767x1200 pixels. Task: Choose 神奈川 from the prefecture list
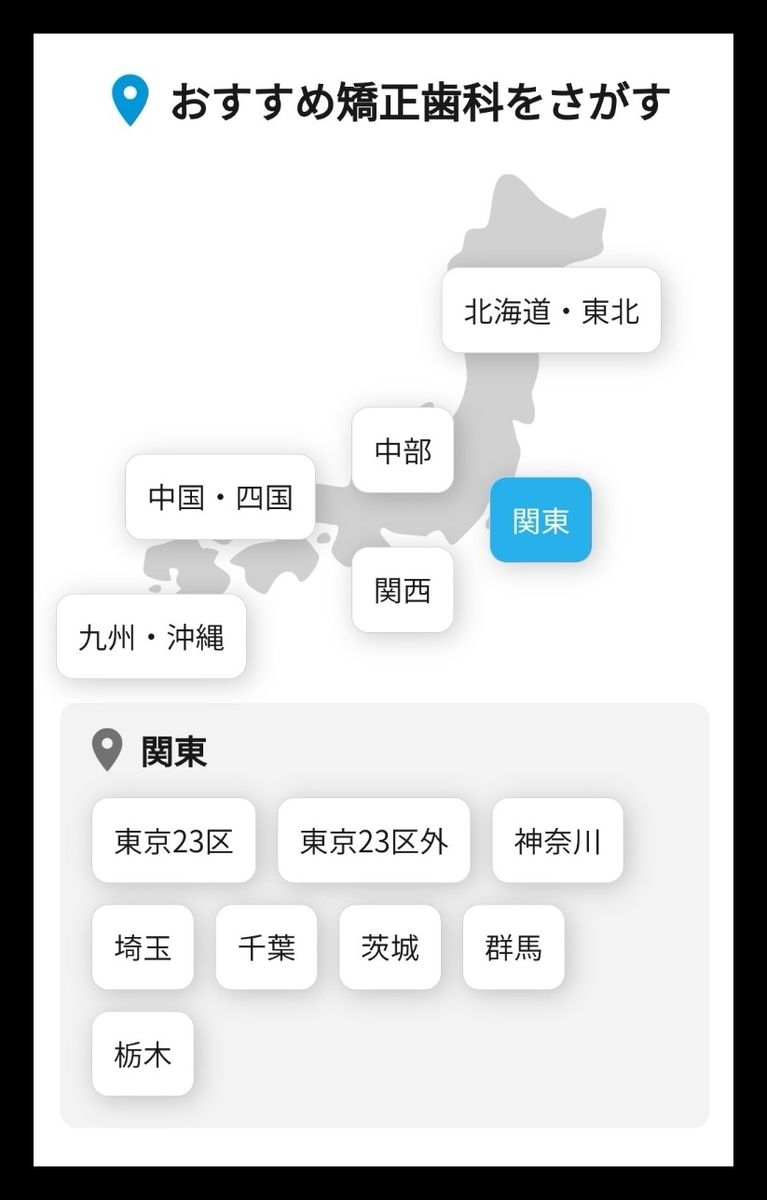557,841
